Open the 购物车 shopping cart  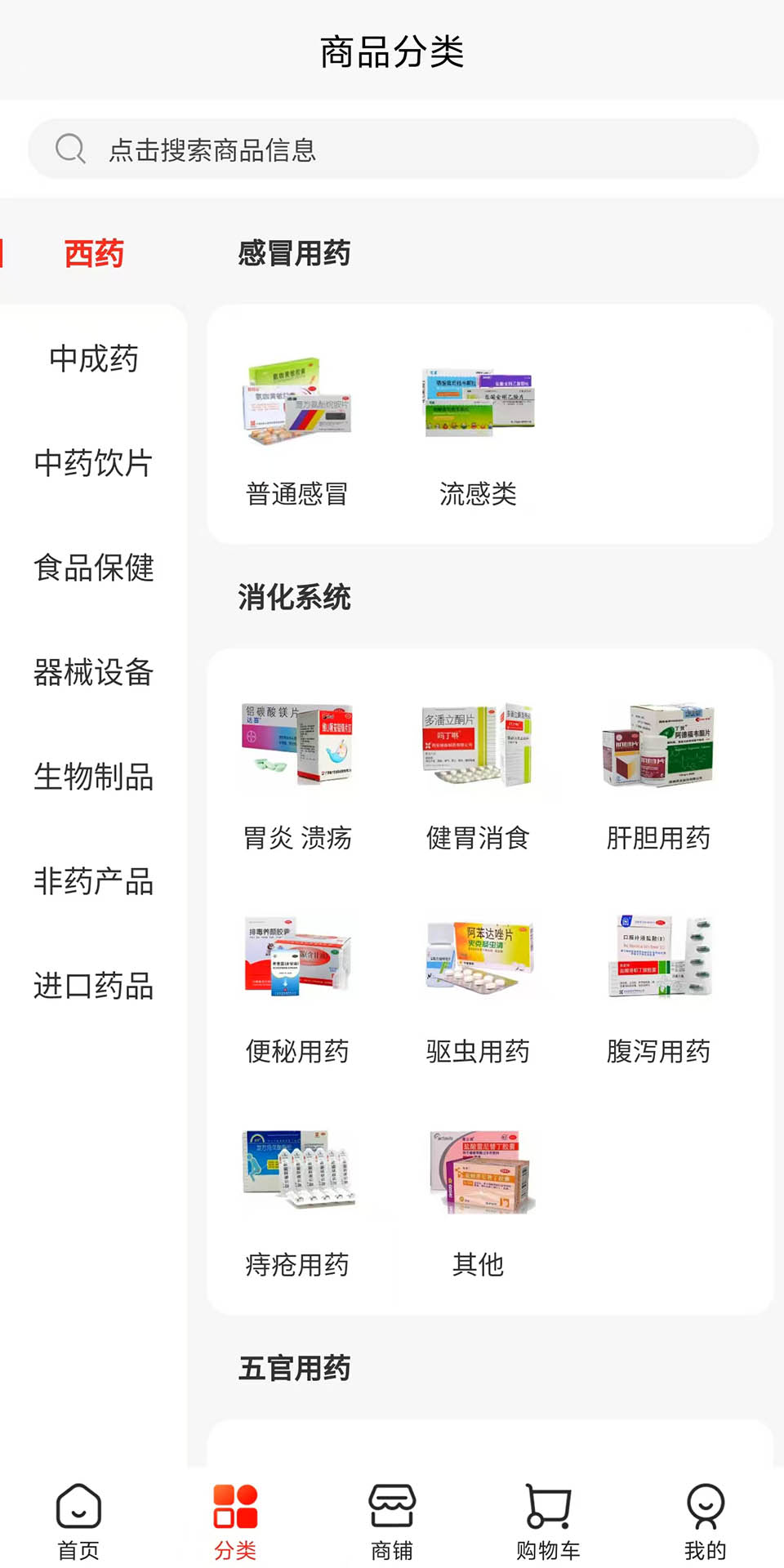coord(548,1521)
